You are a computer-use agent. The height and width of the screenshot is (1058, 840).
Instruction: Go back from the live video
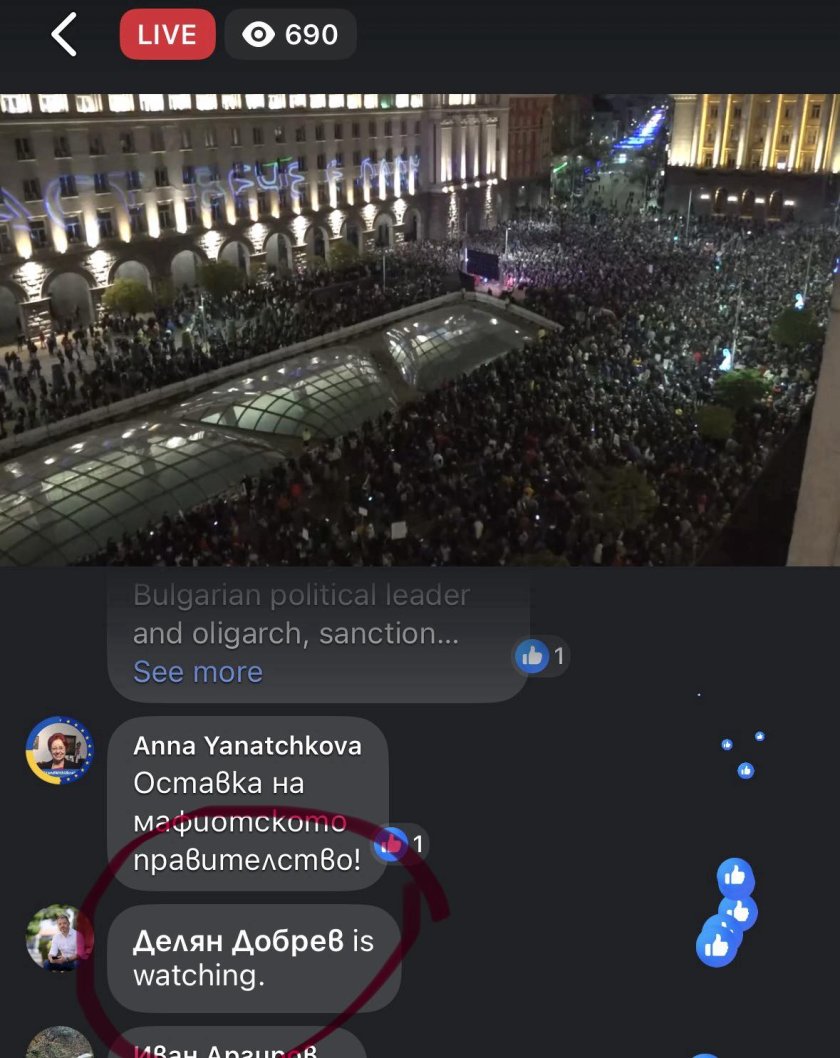pyautogui.click(x=64, y=36)
